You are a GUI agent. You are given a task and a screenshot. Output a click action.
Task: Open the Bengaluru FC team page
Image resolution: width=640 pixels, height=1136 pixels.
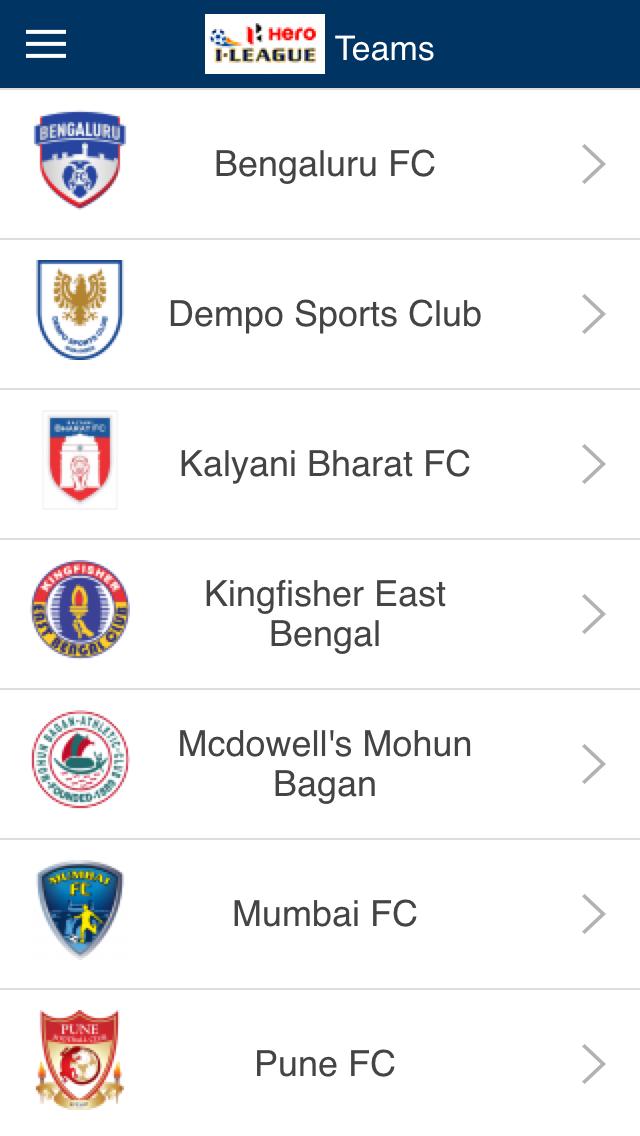(324, 164)
